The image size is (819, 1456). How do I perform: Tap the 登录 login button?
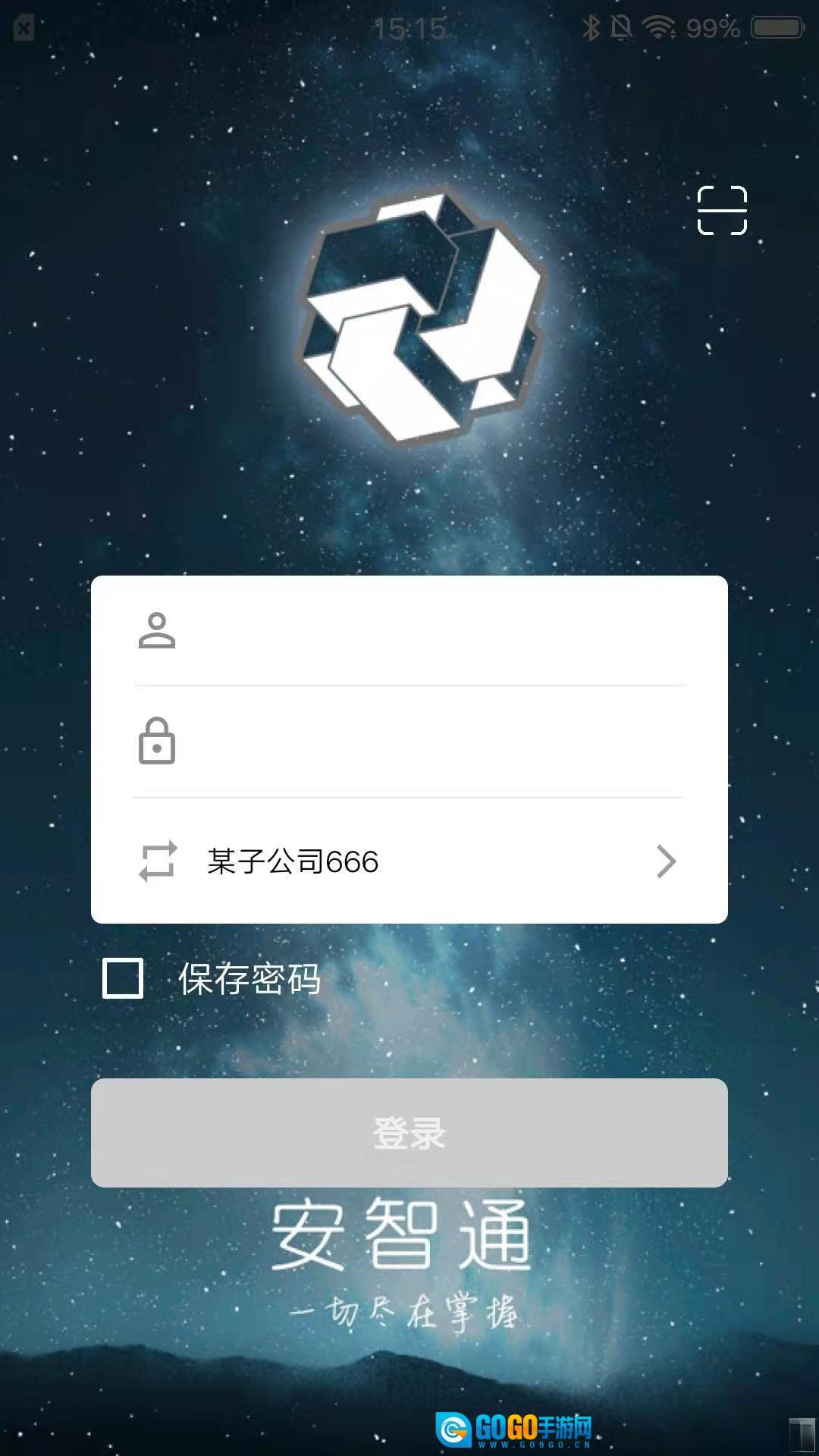point(409,1133)
